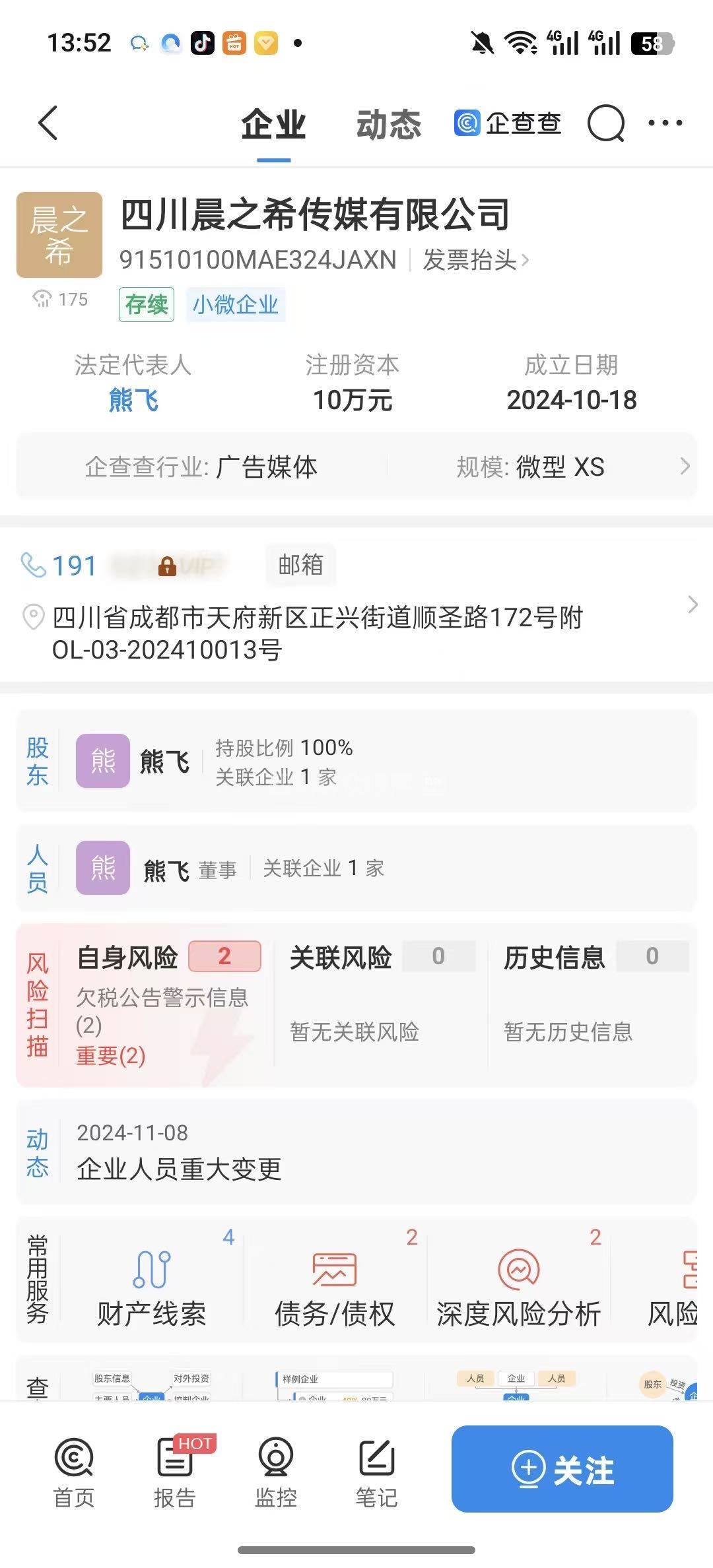Viewport: 713px width, 1568px height.
Task: Open 监控 in the bottom bar
Action: [276, 1472]
